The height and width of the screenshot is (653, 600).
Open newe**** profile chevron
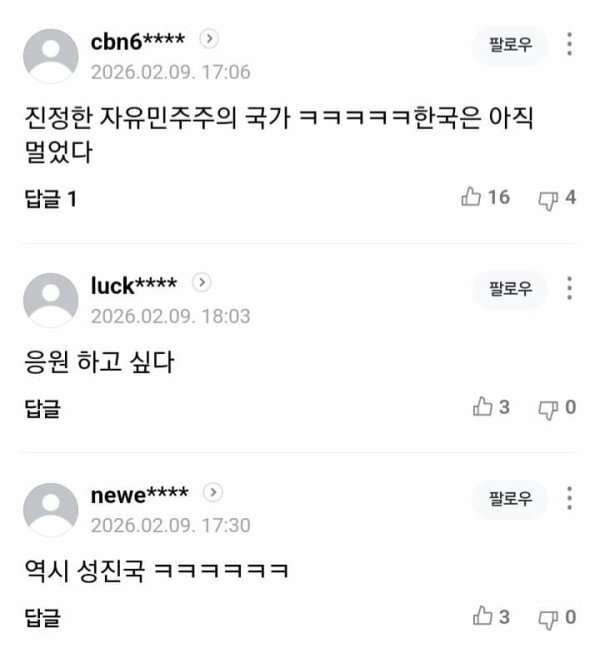pos(214,493)
